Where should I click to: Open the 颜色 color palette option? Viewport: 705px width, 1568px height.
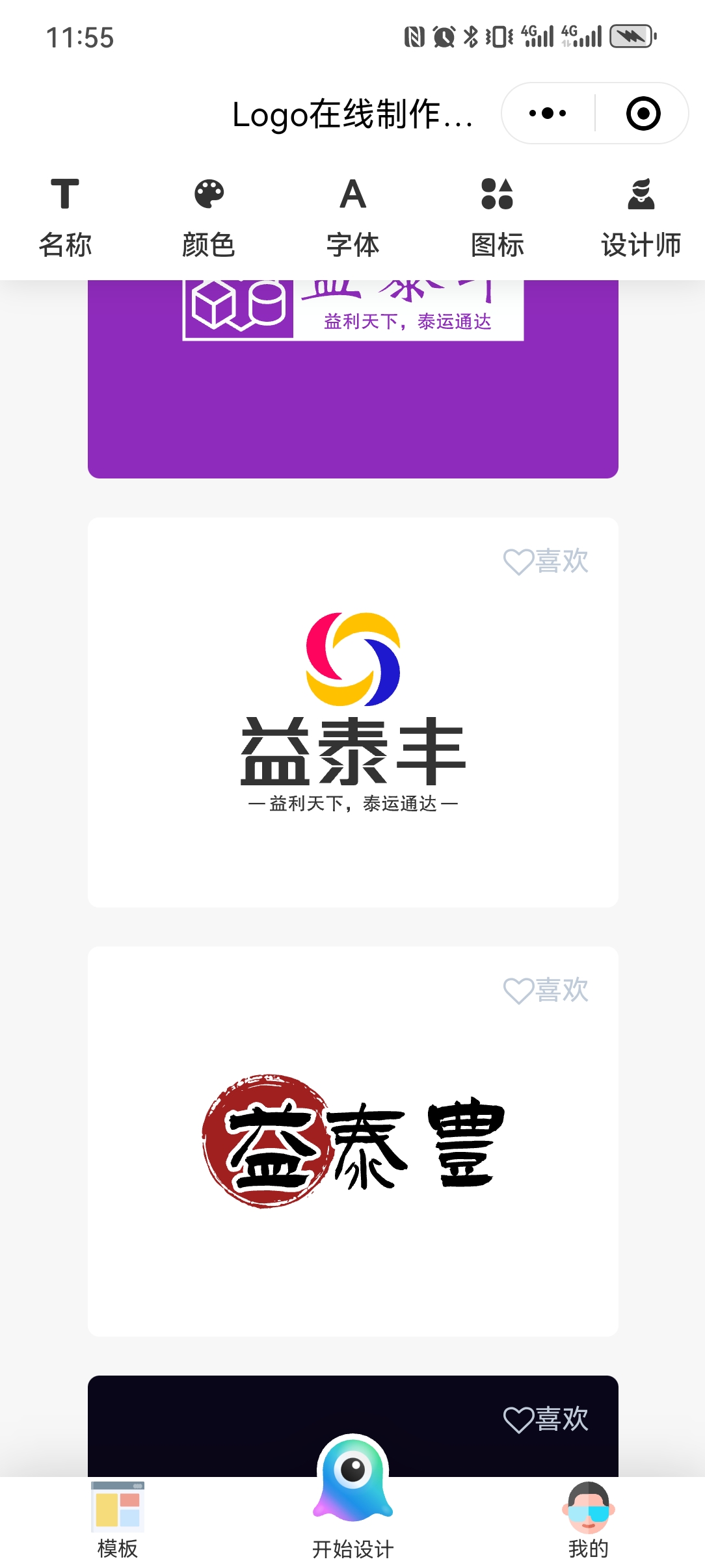[x=209, y=218]
